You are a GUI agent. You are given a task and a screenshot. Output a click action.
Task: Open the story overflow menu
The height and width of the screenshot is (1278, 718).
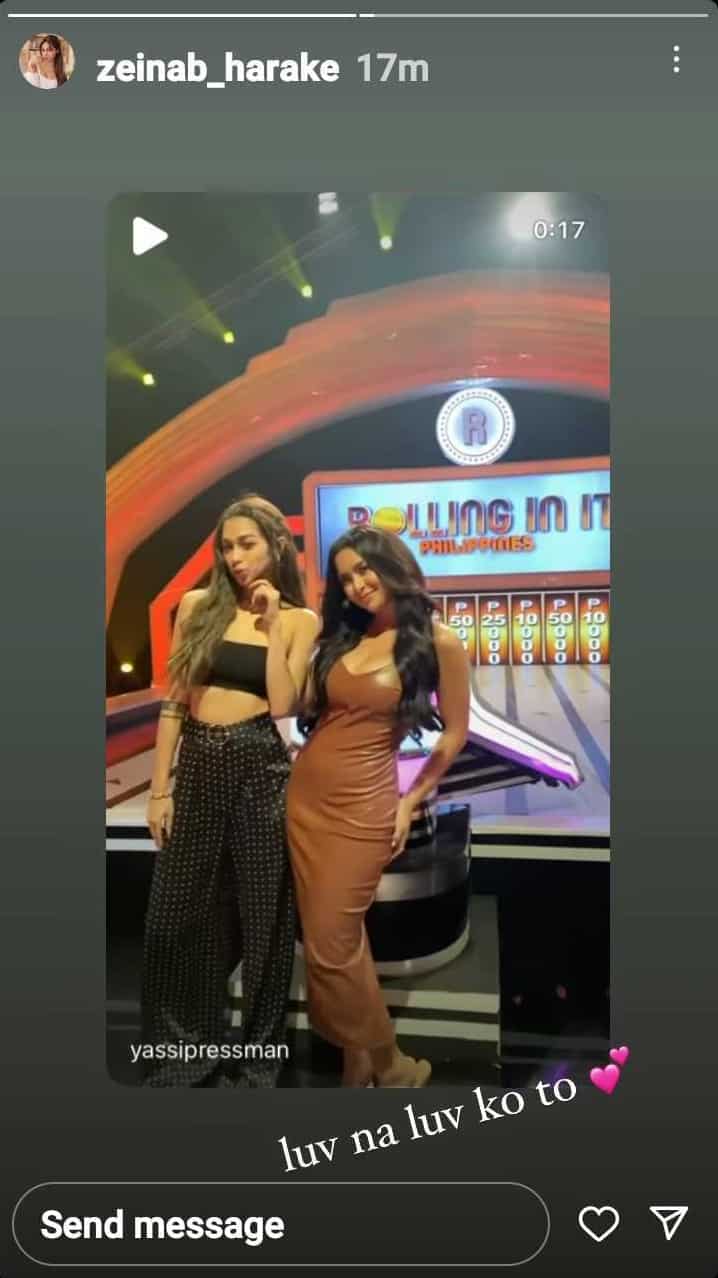pos(677,60)
